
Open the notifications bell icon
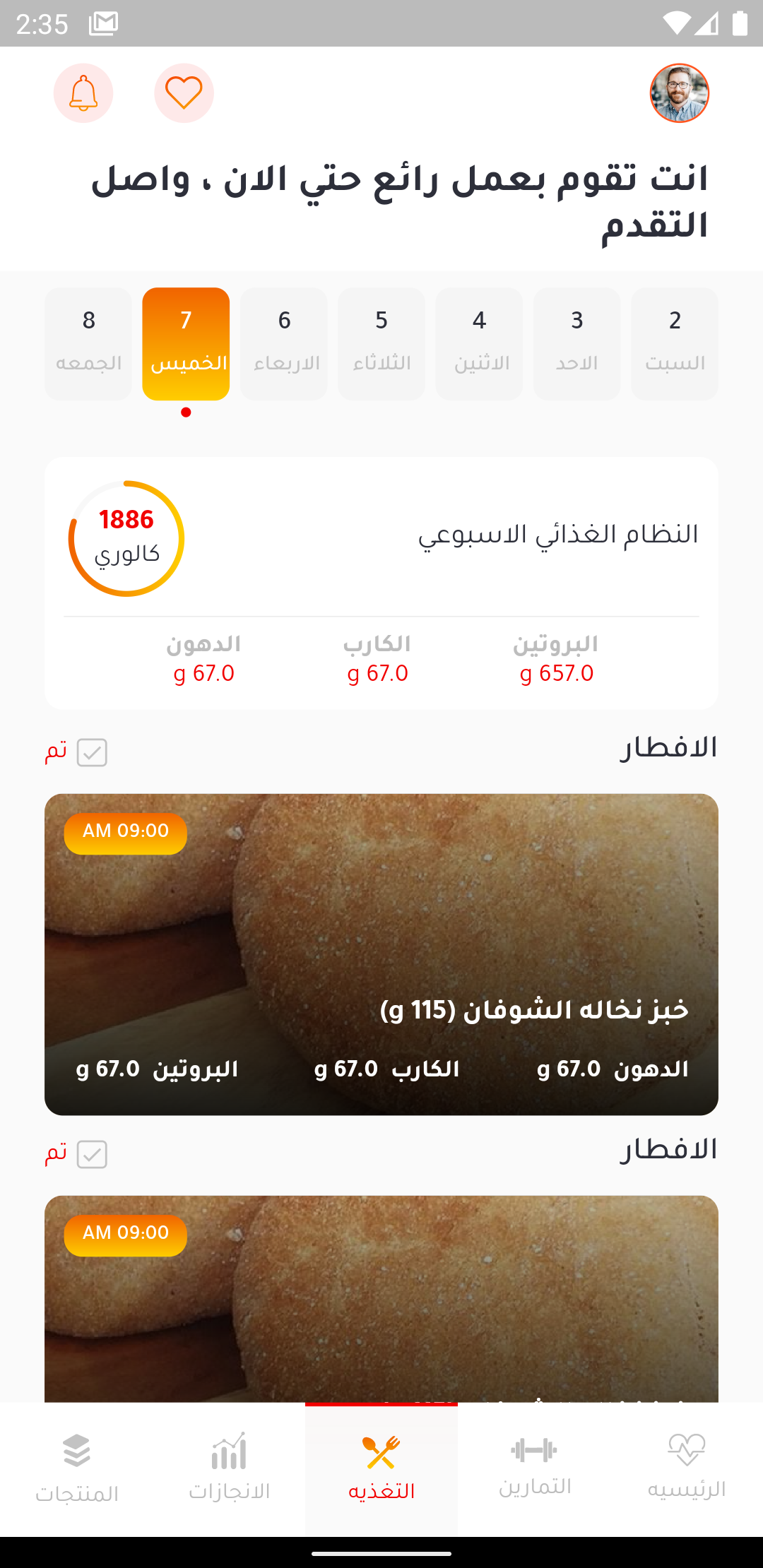pyautogui.click(x=83, y=93)
